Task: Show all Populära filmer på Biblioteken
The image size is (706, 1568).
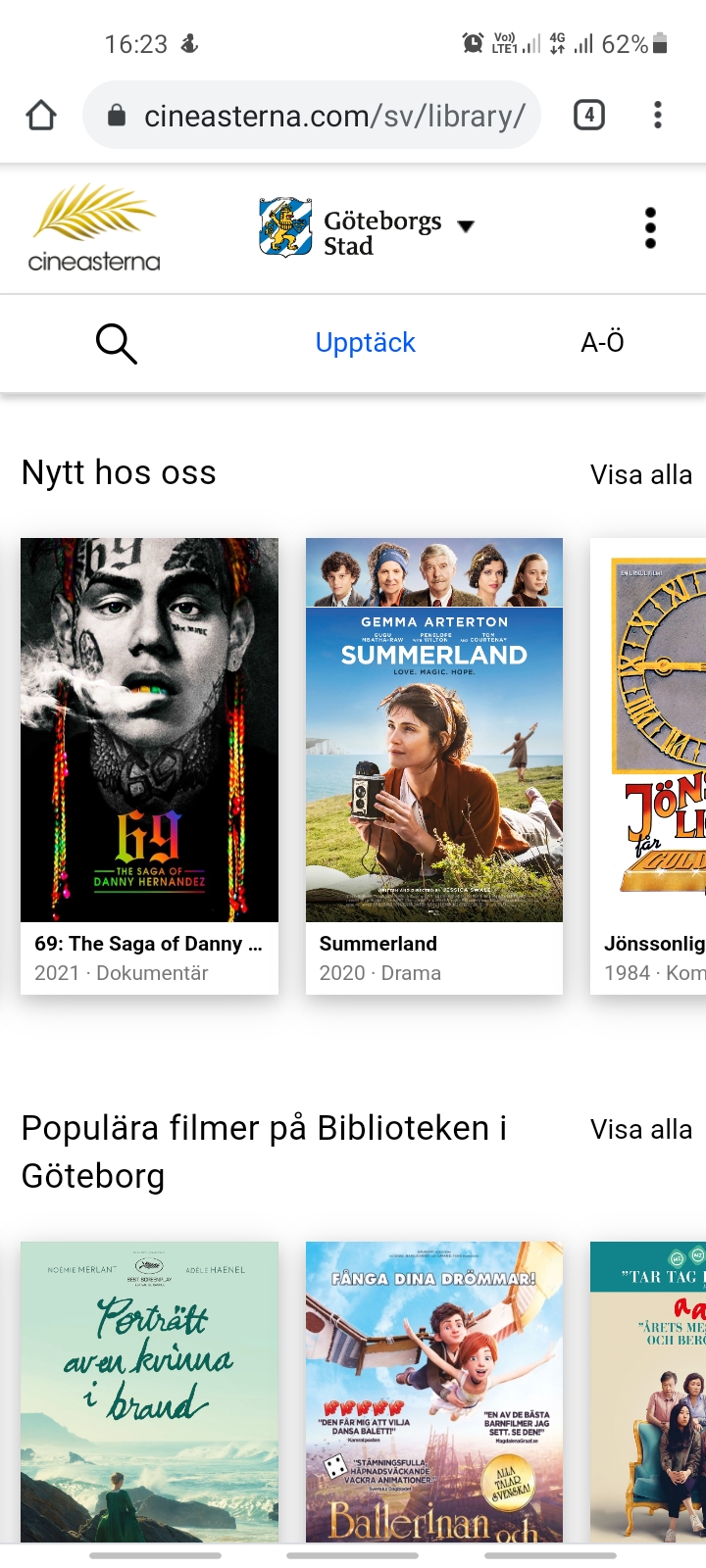Action: 641,1130
